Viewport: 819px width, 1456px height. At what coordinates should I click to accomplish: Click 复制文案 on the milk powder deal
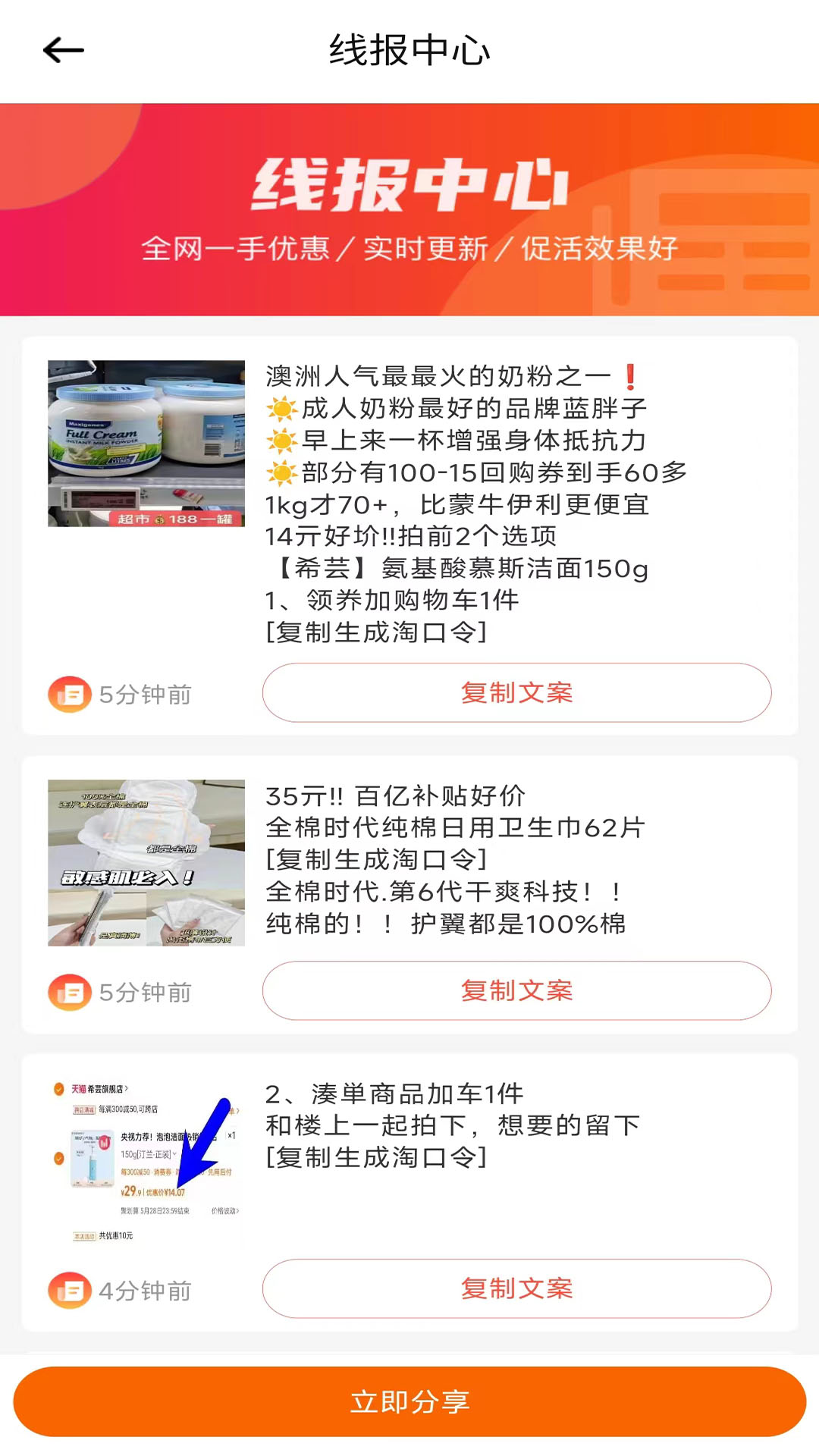[x=516, y=692]
